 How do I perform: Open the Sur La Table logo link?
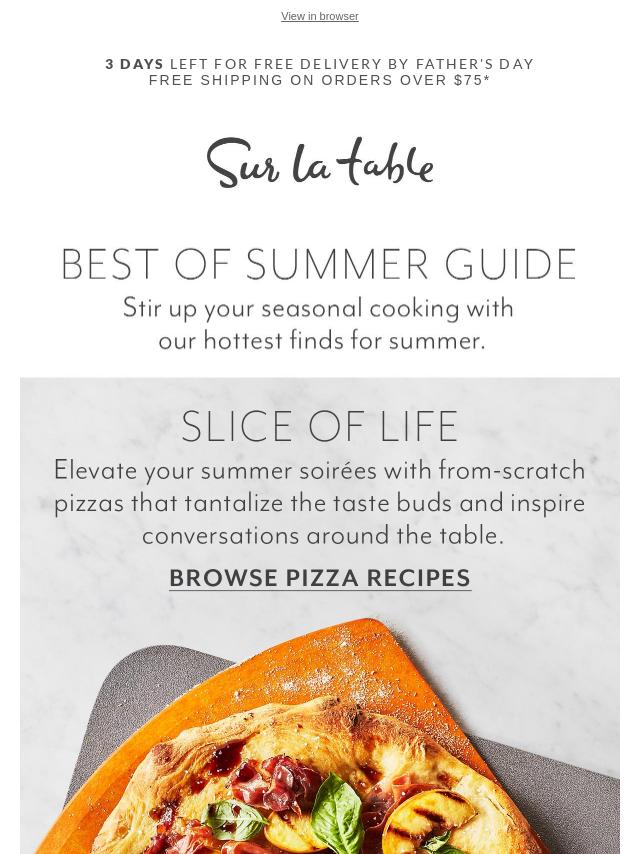[x=320, y=163]
